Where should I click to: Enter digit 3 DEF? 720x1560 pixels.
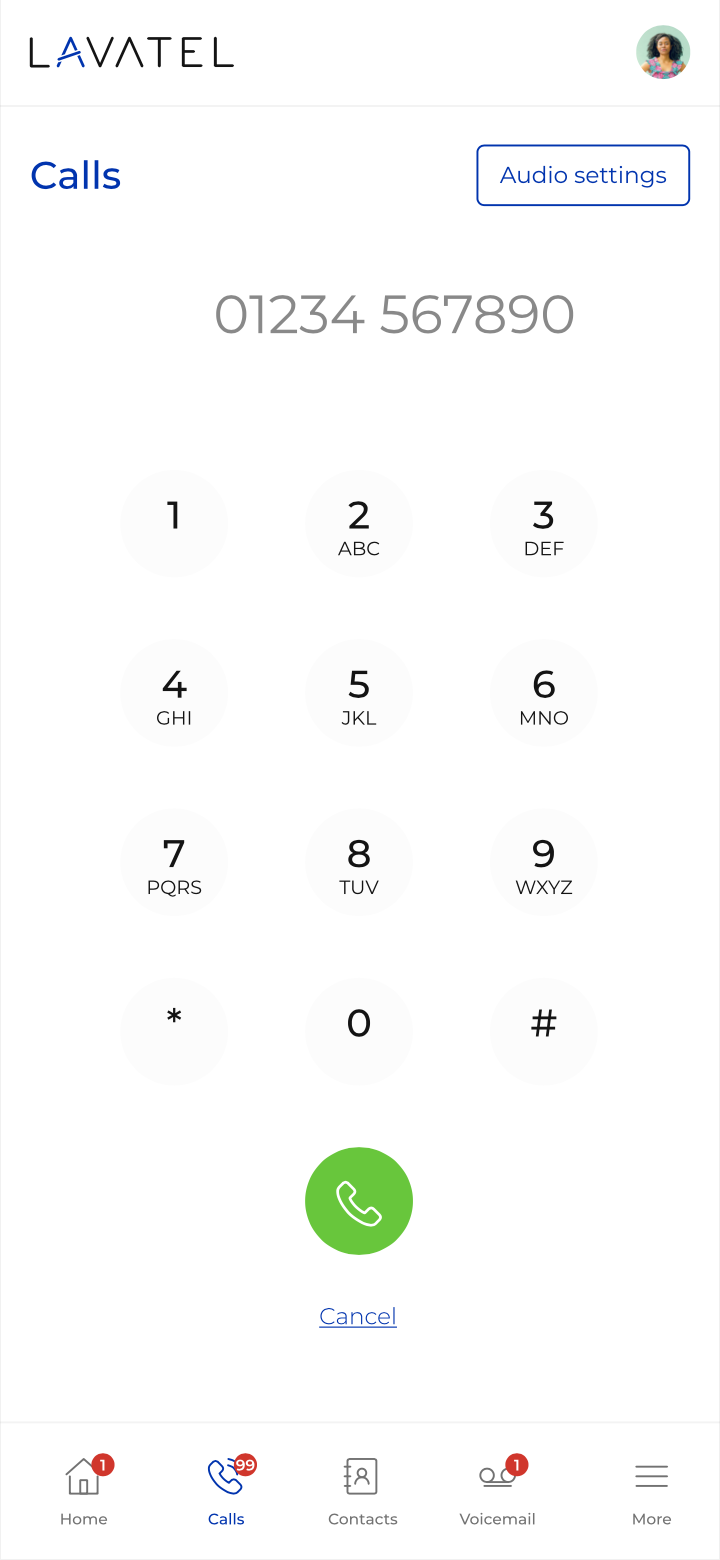pyautogui.click(x=543, y=523)
